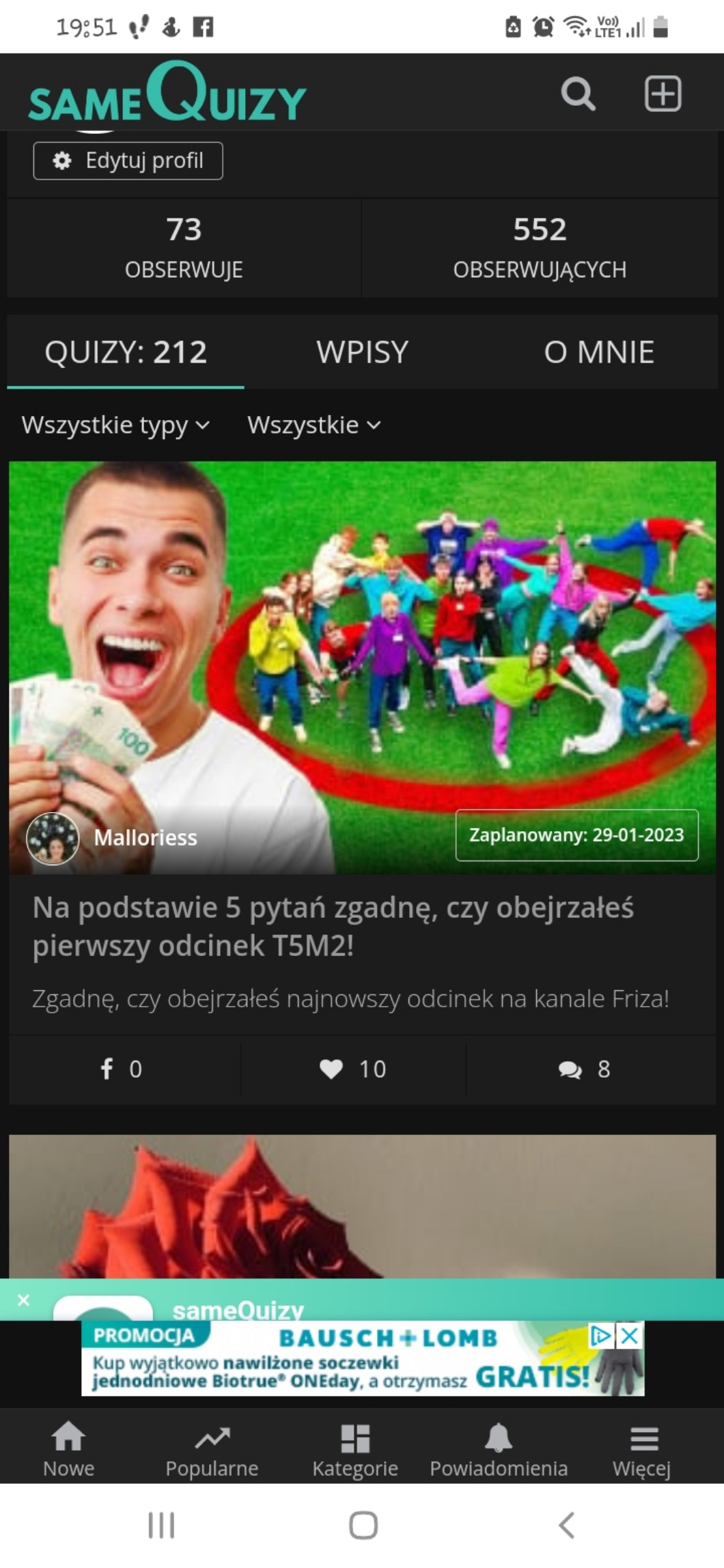Dismiss the sameQuizy app banner
This screenshot has width=724, height=1568.
point(23,1300)
